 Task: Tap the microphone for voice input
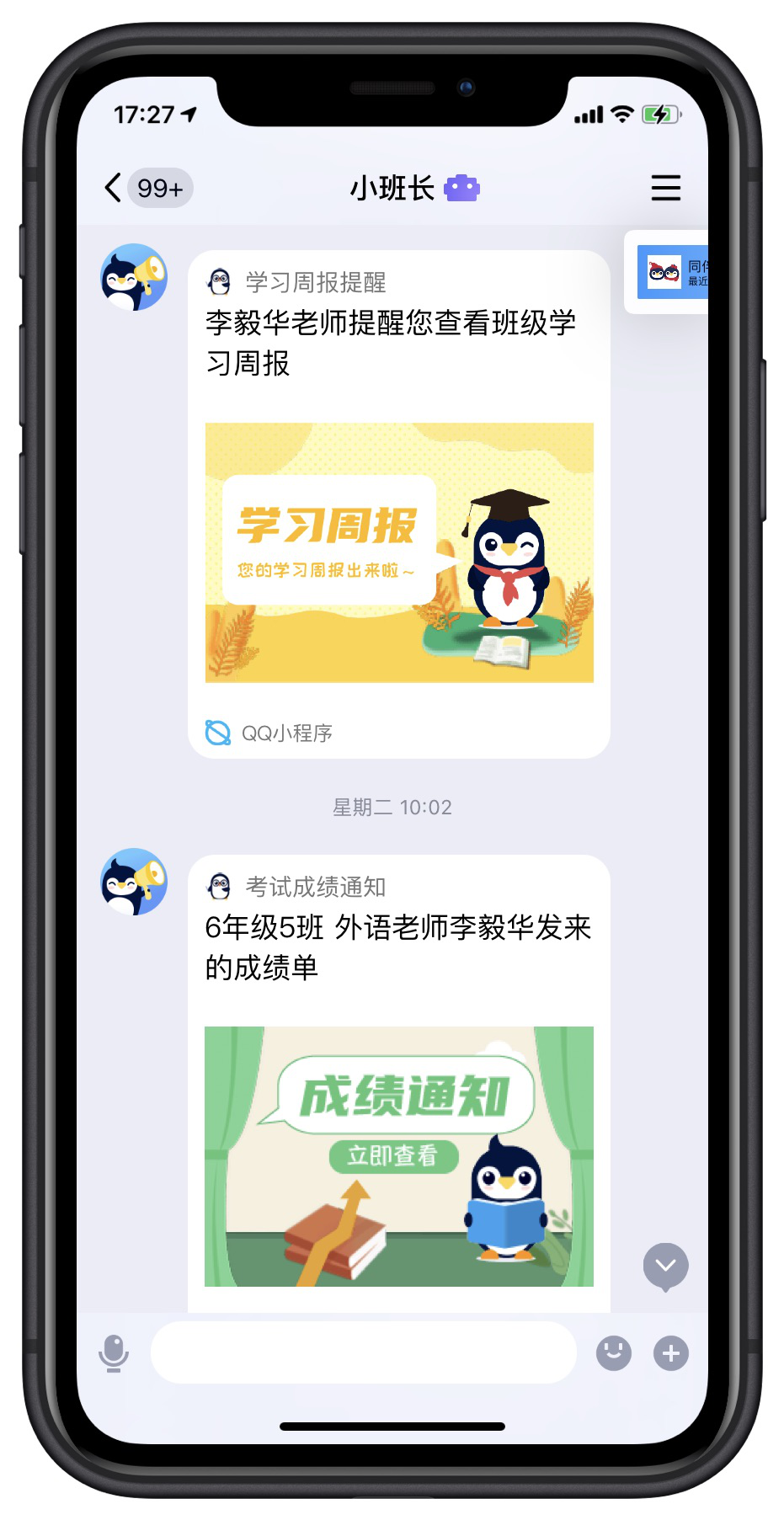114,1353
